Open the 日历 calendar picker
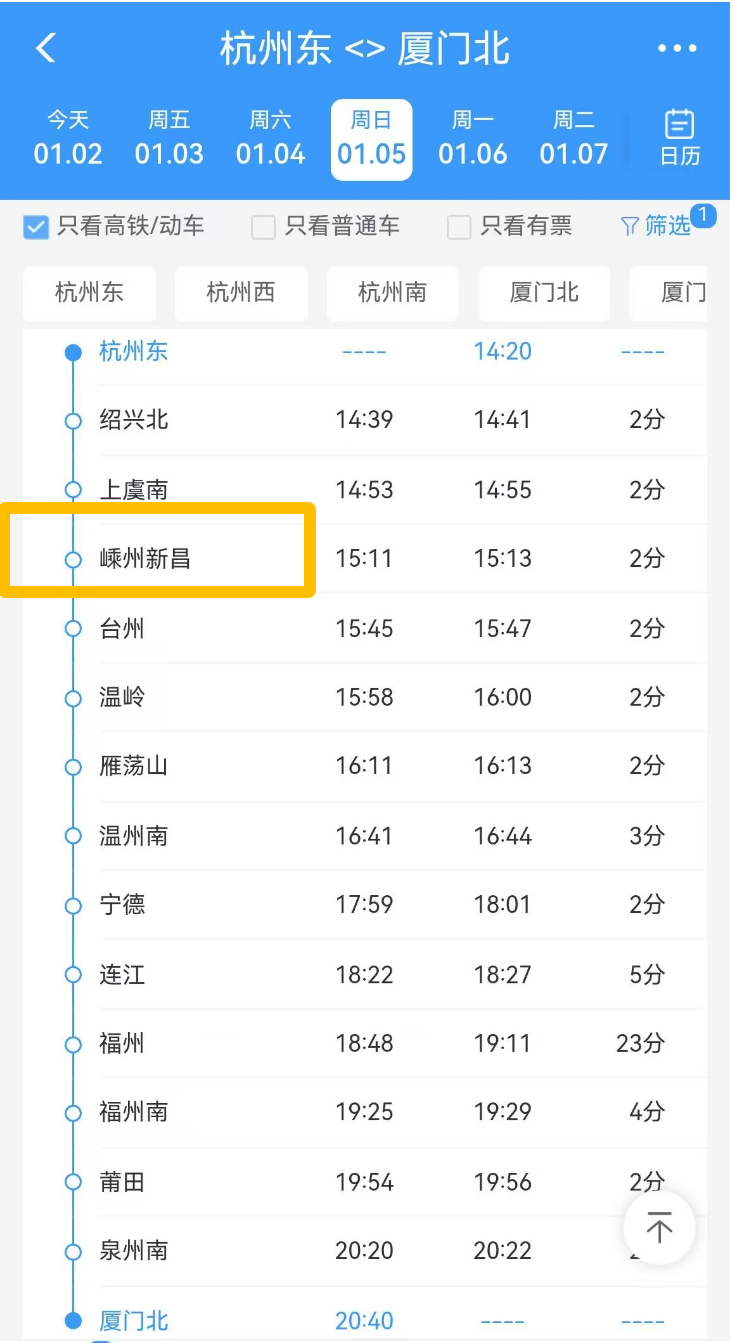 click(680, 139)
